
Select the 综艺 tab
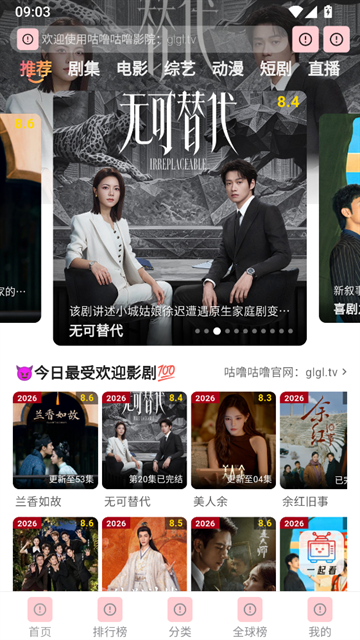[180, 68]
